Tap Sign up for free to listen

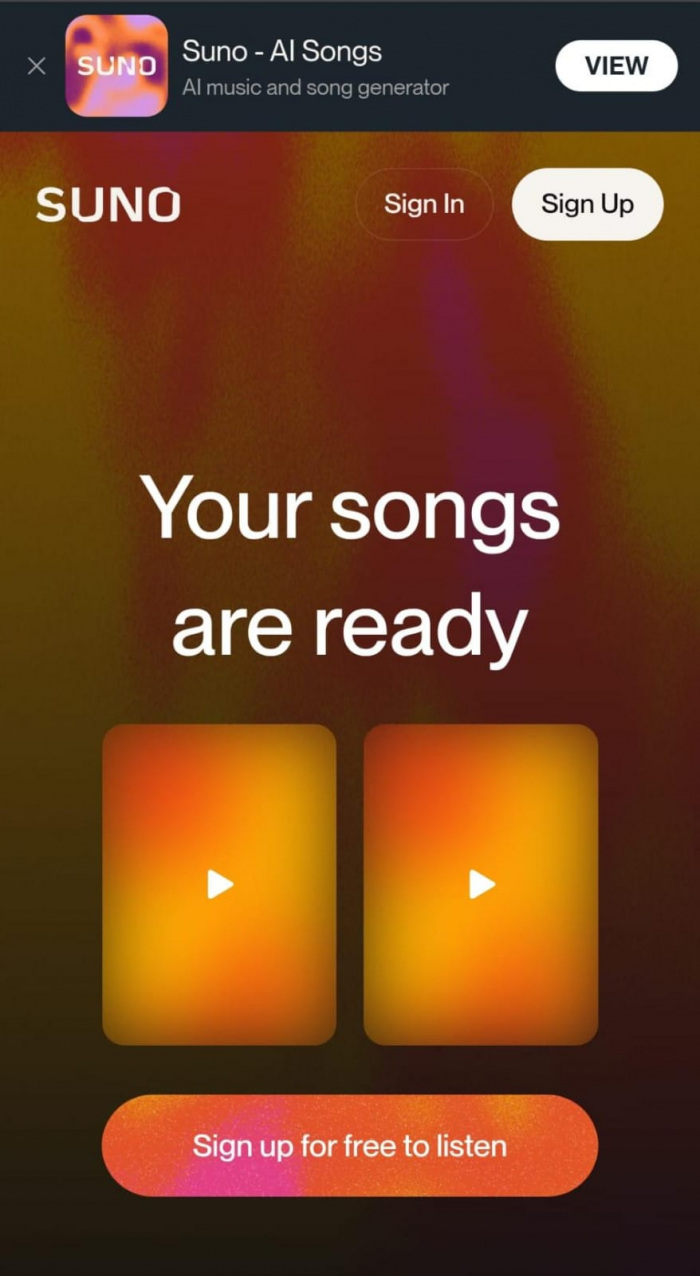349,1145
